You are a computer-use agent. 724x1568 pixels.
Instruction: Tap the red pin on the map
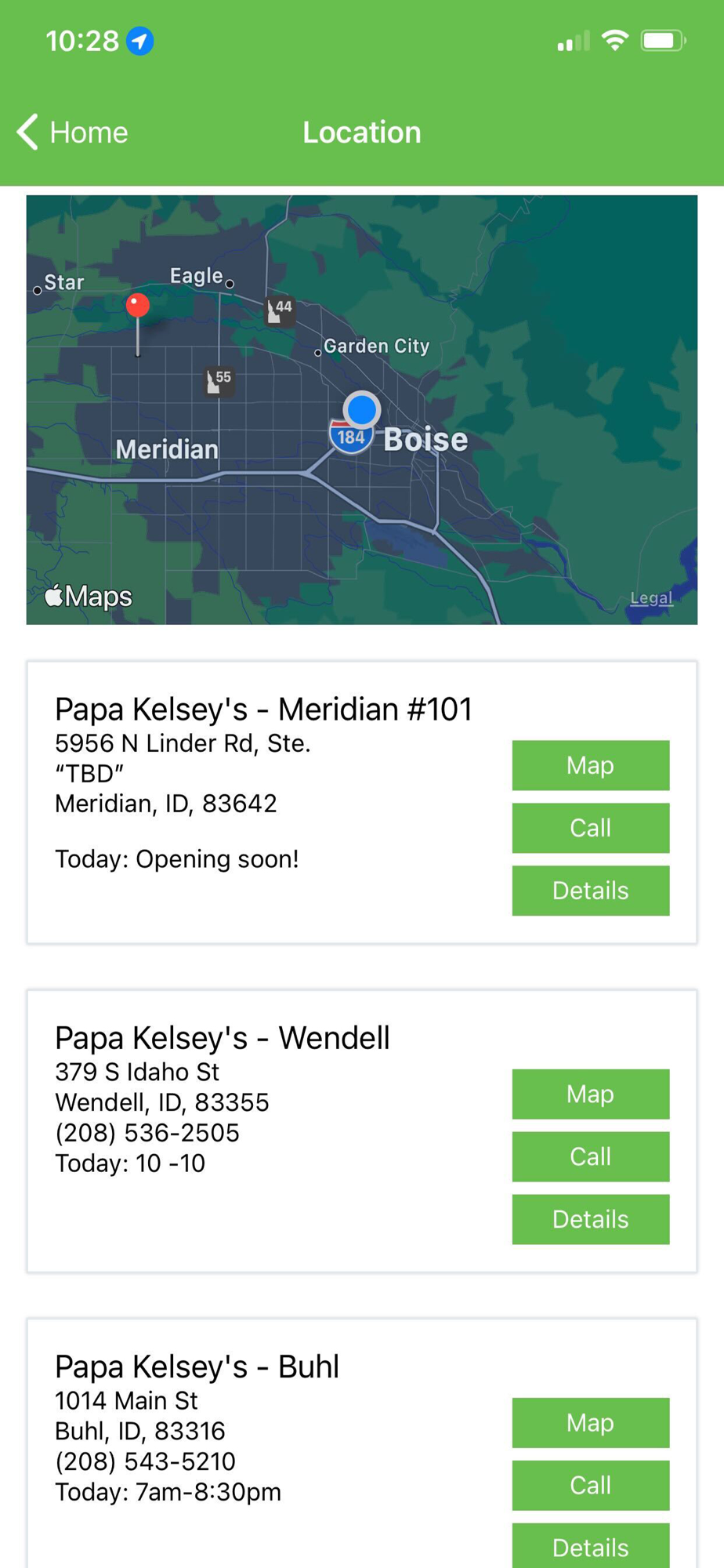tap(138, 305)
